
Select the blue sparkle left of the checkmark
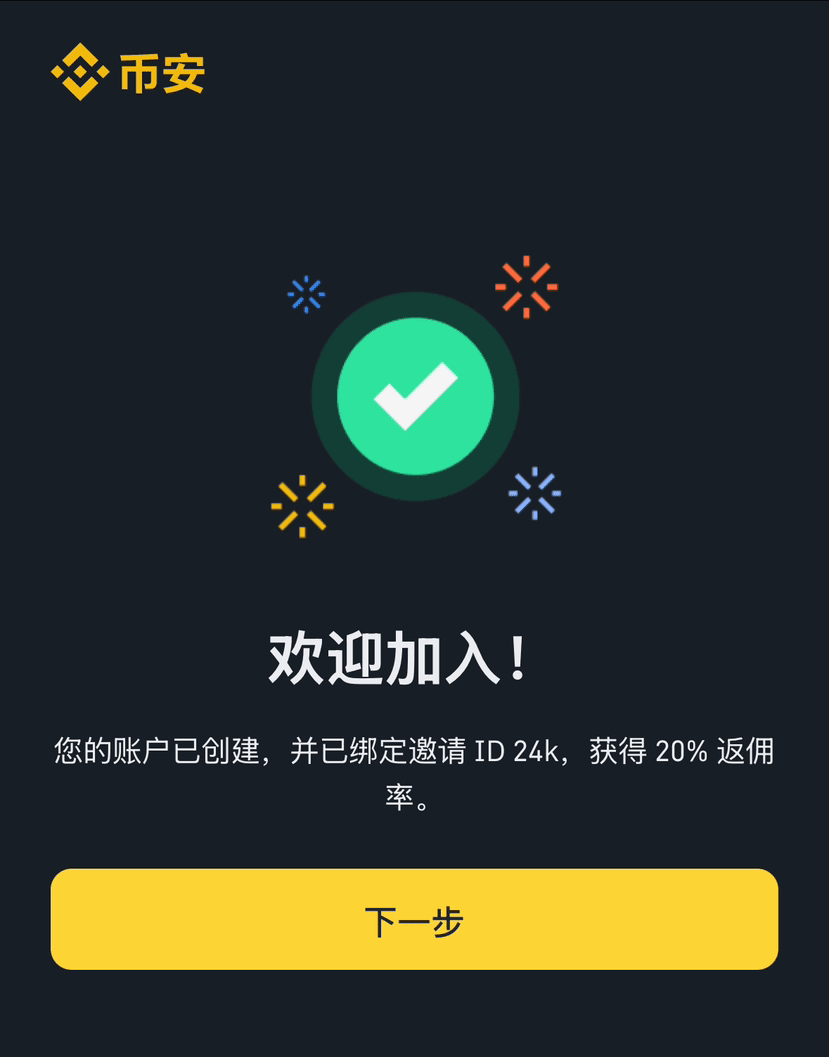tap(305, 293)
